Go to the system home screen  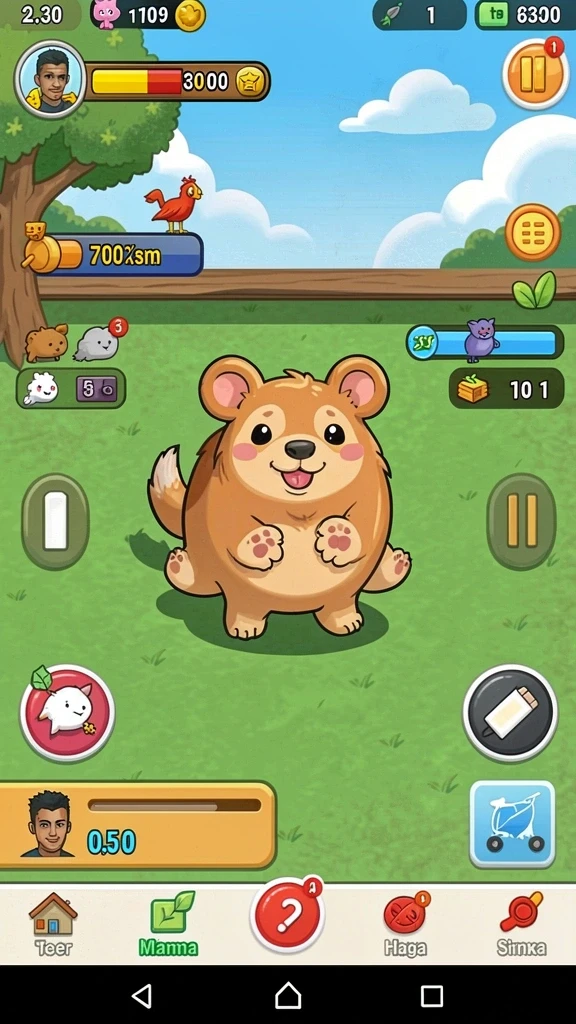pyautogui.click(x=288, y=996)
